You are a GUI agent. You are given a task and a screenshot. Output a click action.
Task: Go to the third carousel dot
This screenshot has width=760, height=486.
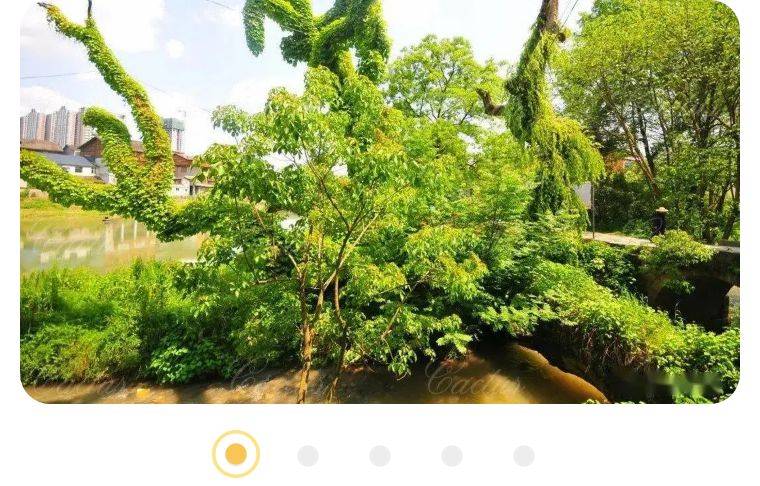(x=380, y=456)
